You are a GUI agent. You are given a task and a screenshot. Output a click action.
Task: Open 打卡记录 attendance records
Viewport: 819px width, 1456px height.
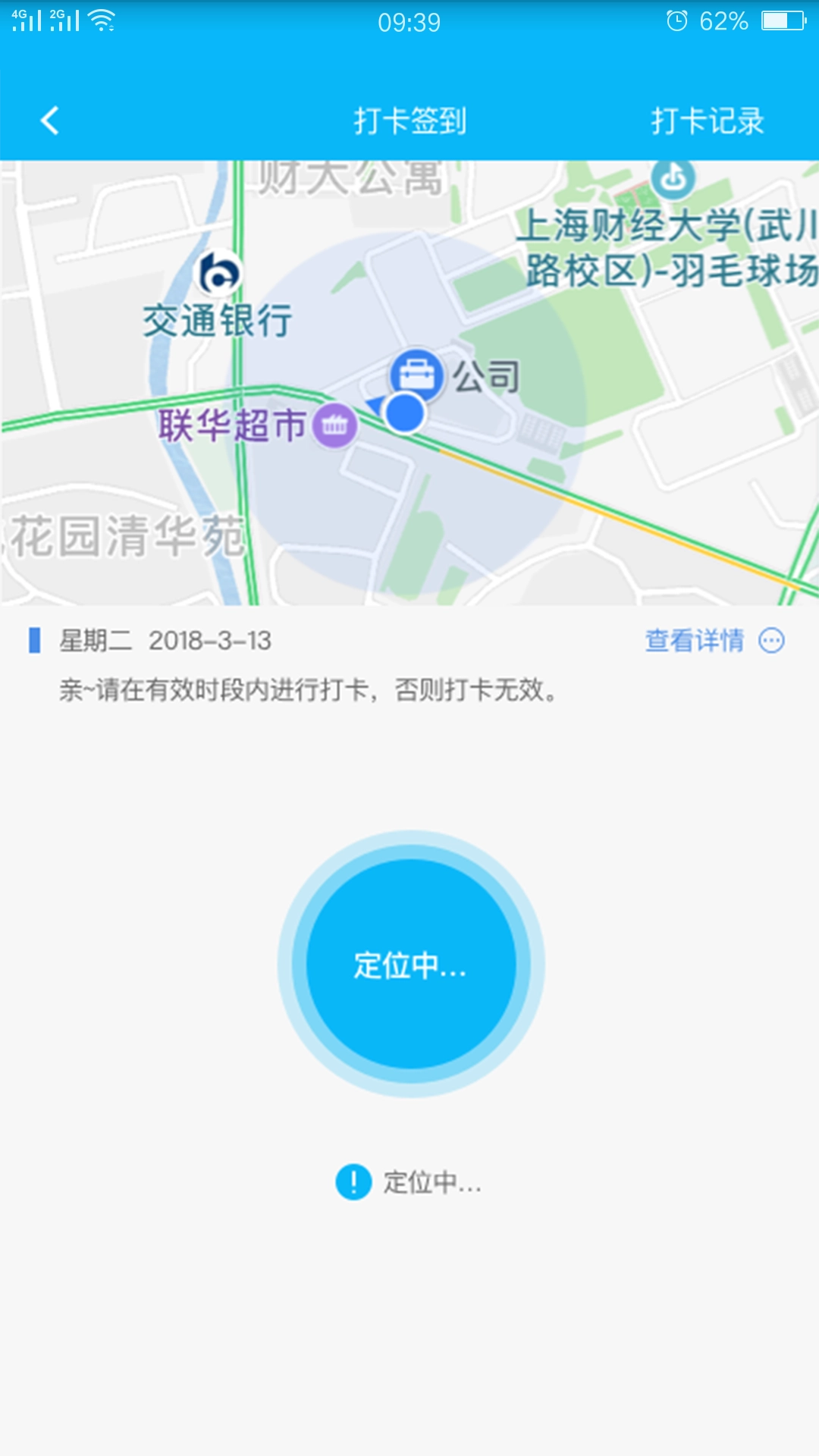point(708,121)
